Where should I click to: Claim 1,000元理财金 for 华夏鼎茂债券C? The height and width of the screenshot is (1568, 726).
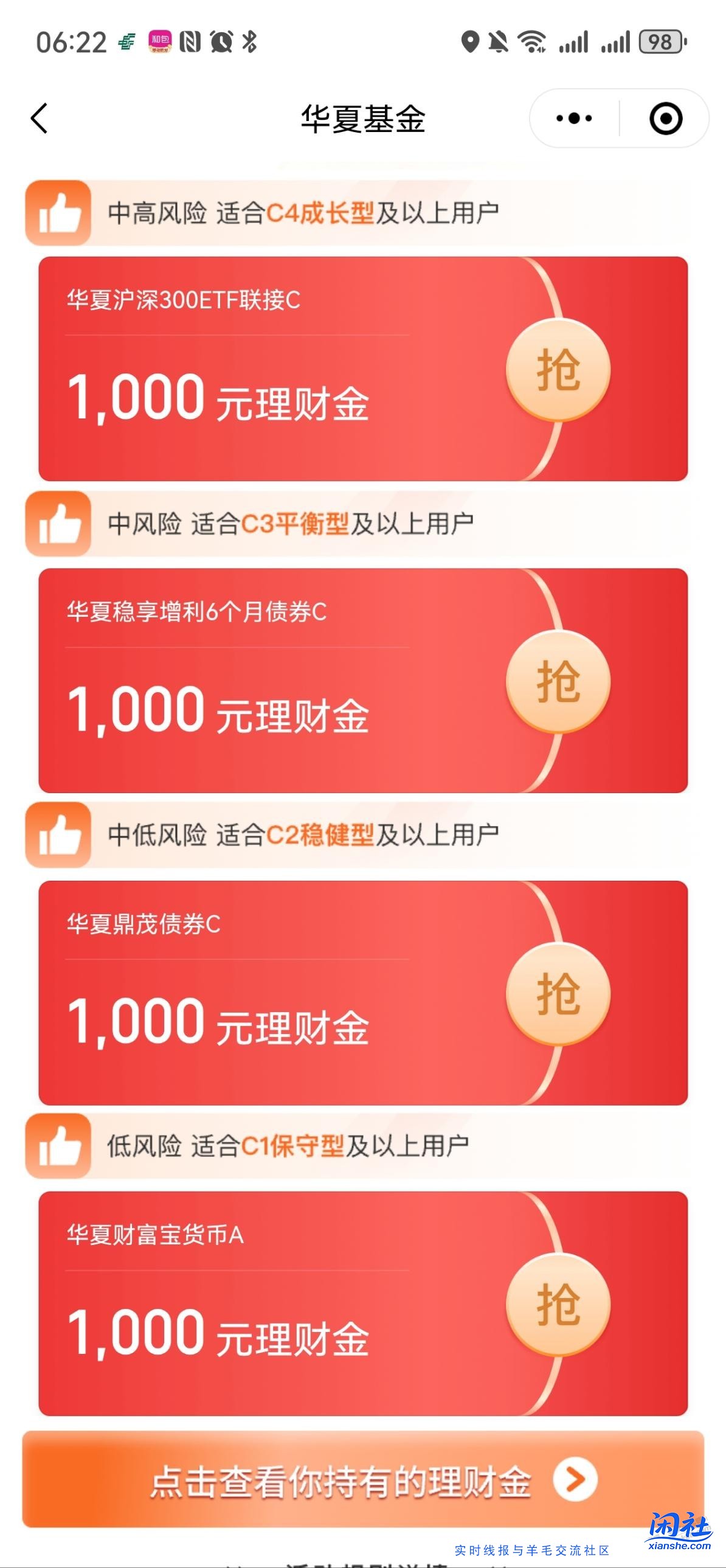[x=558, y=993]
